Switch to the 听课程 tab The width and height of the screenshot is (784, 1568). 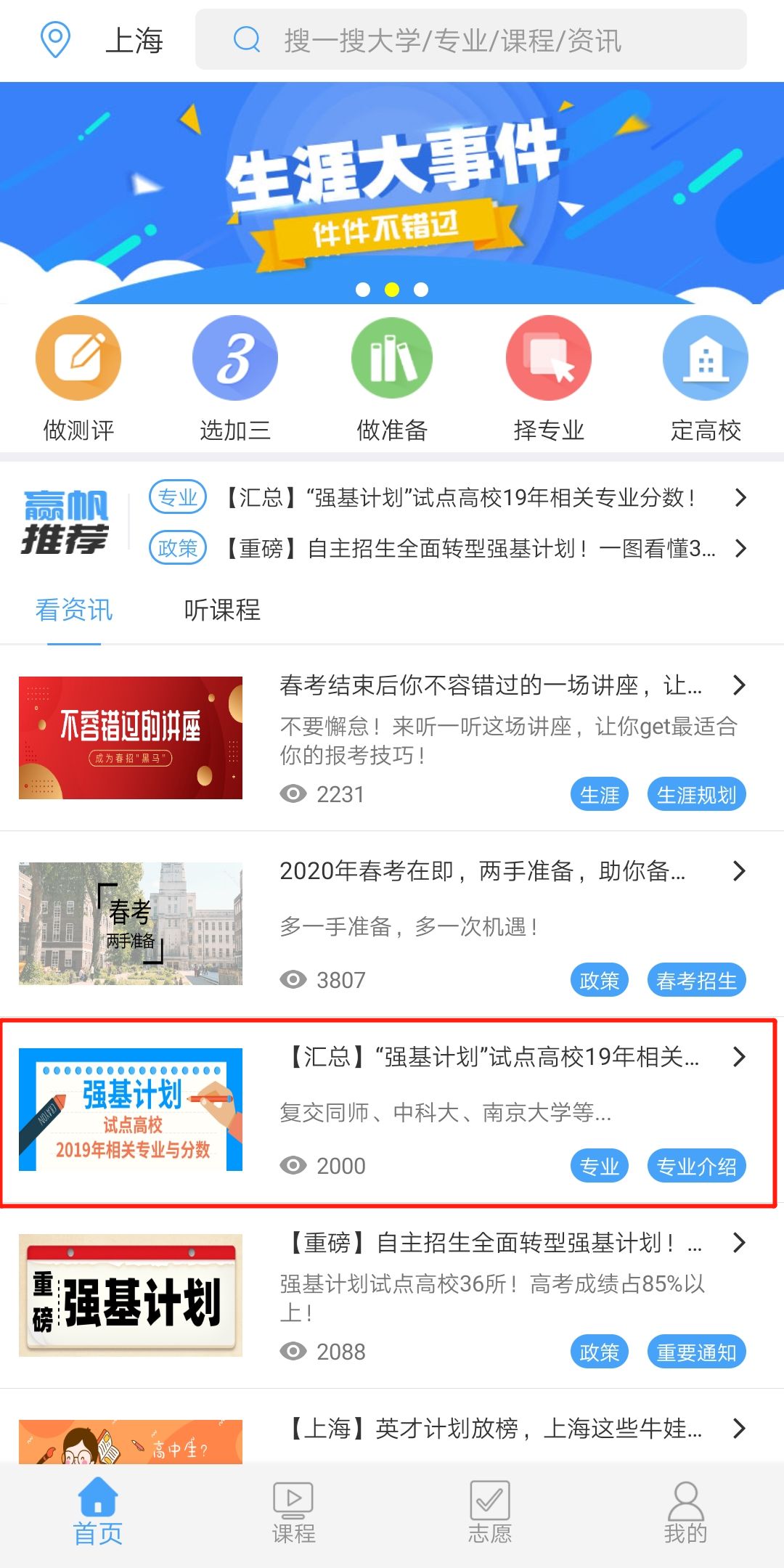[222, 610]
